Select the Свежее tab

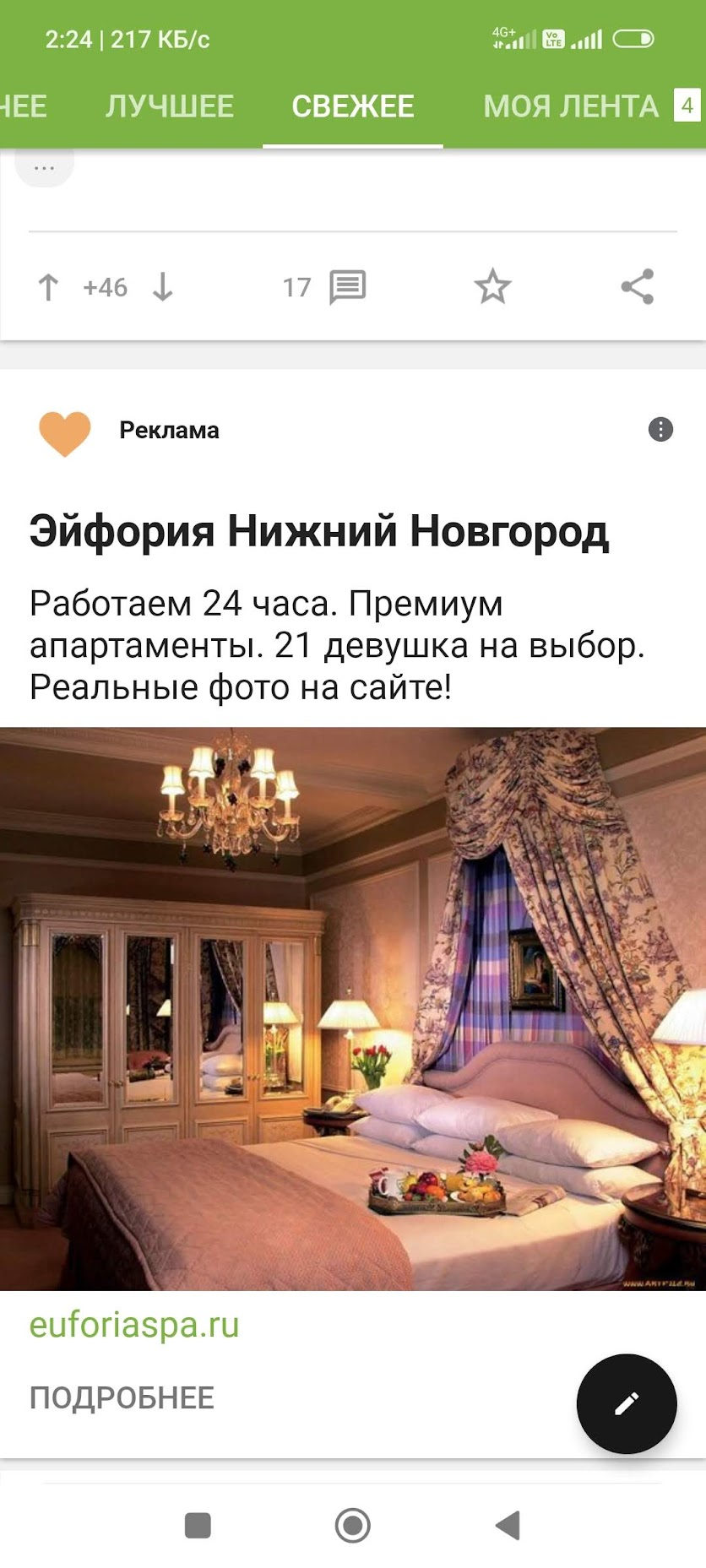point(353,106)
